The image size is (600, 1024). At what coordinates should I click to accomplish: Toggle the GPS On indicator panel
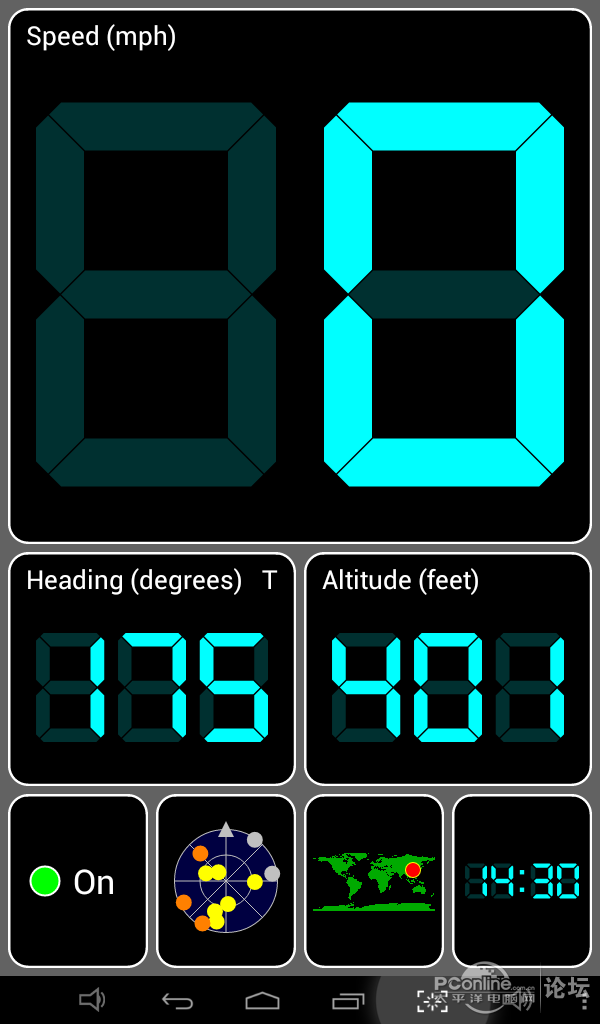[78, 881]
